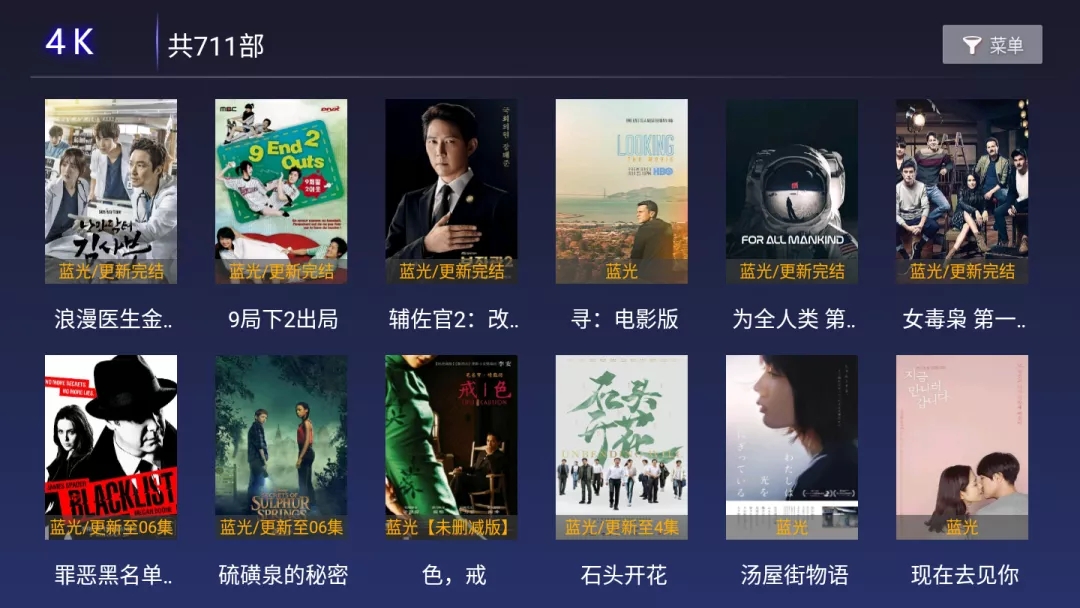
Task: Tap the 硫磺泉的秘密 series card
Action: (281, 447)
